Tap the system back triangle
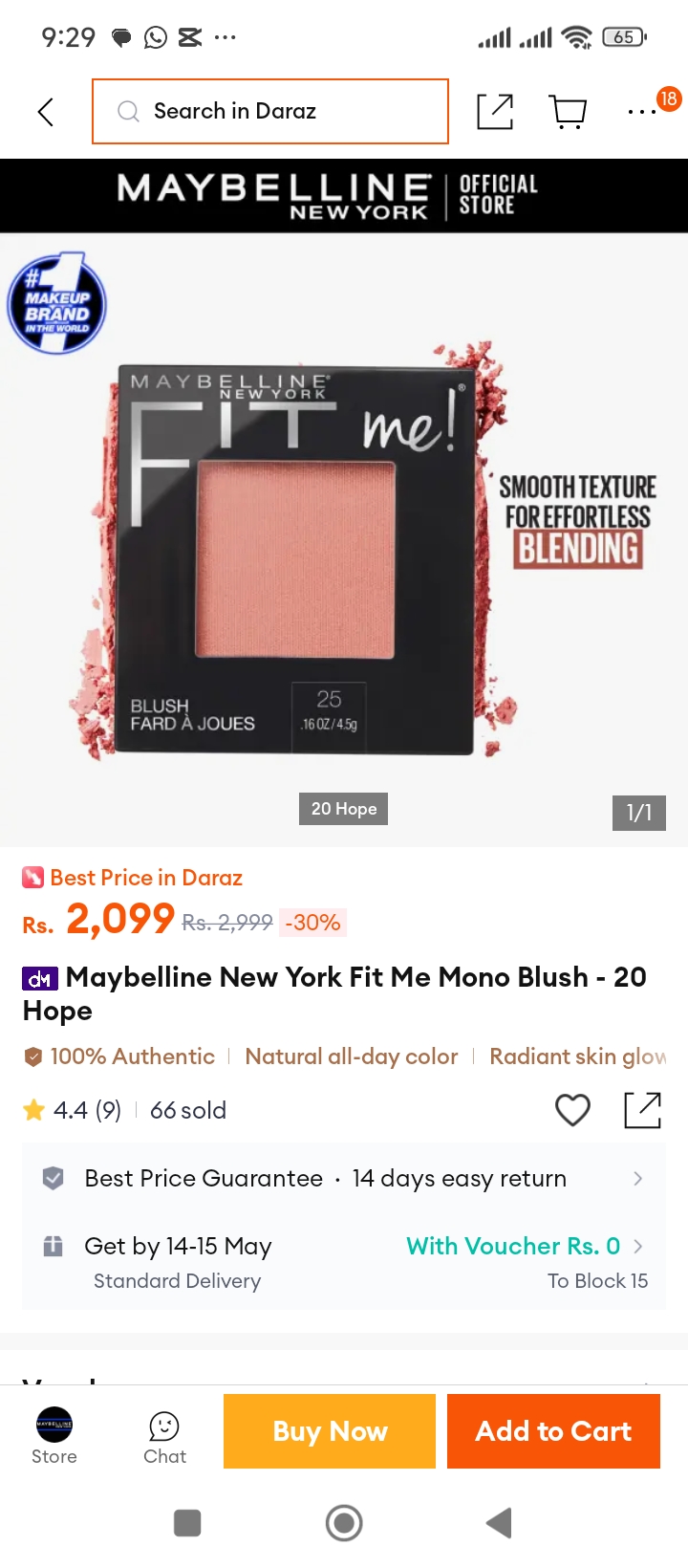Viewport: 688px width, 1568px height. (499, 1523)
